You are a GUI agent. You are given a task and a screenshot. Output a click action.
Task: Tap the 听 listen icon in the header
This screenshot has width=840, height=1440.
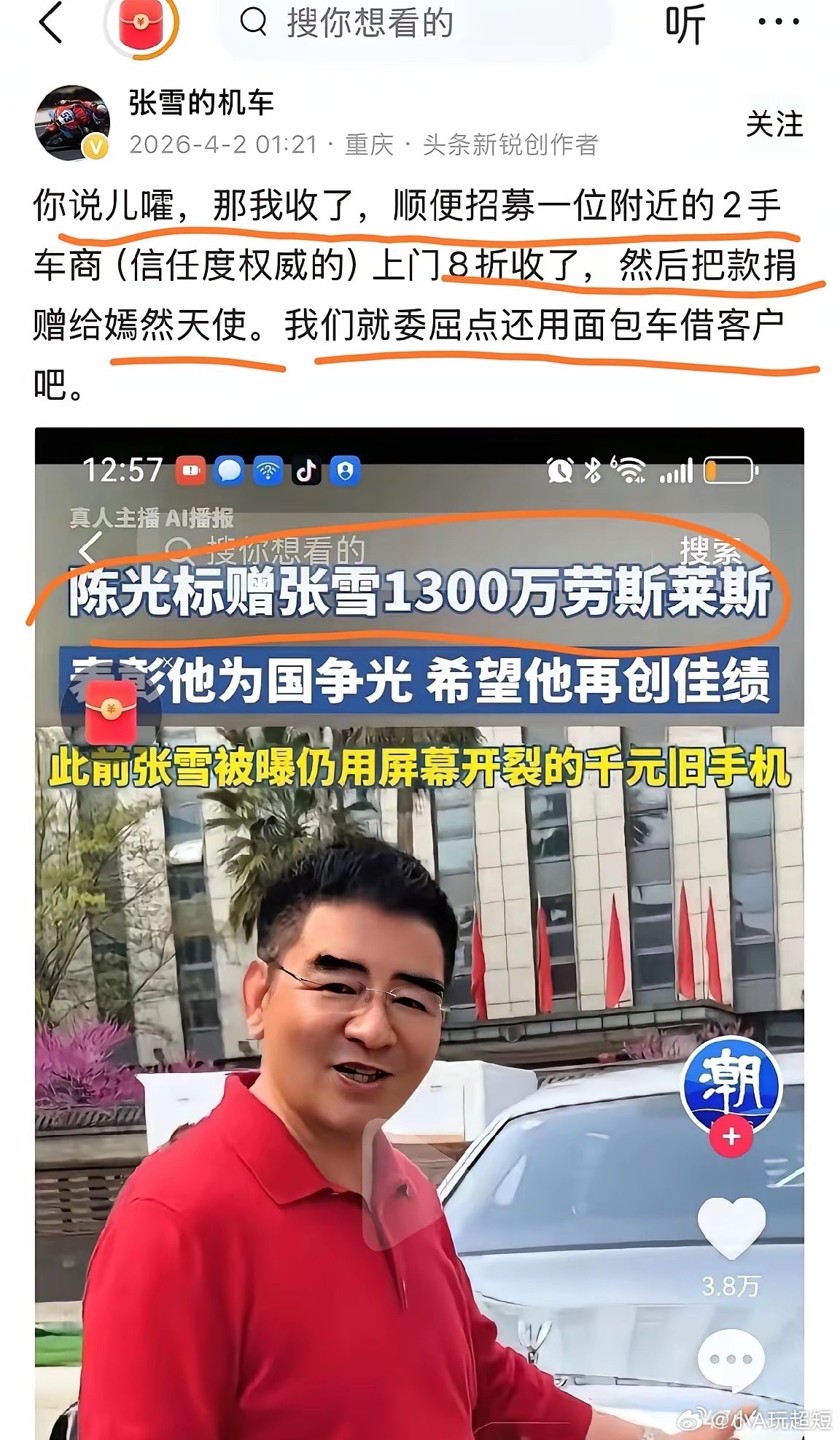(x=686, y=24)
